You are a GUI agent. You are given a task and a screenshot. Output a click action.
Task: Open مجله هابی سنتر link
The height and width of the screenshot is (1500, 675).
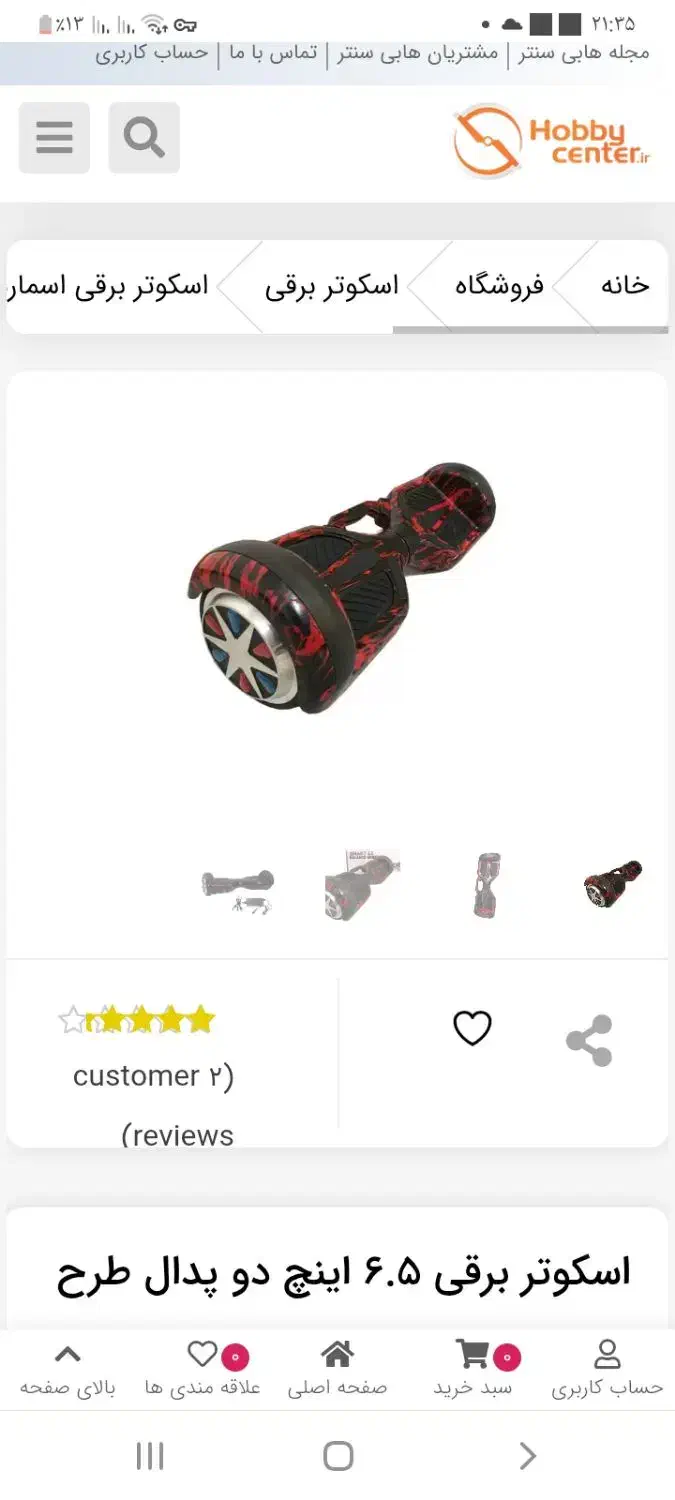(x=584, y=53)
